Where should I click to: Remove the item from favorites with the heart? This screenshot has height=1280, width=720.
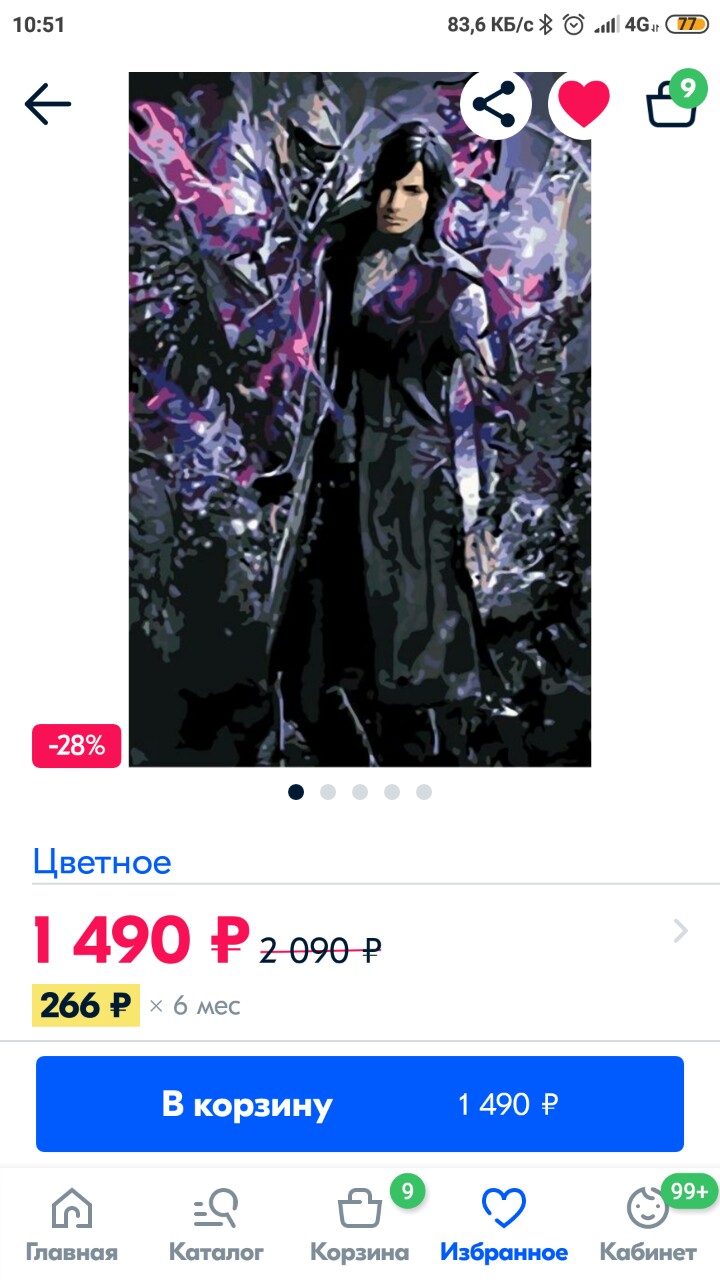click(x=583, y=102)
